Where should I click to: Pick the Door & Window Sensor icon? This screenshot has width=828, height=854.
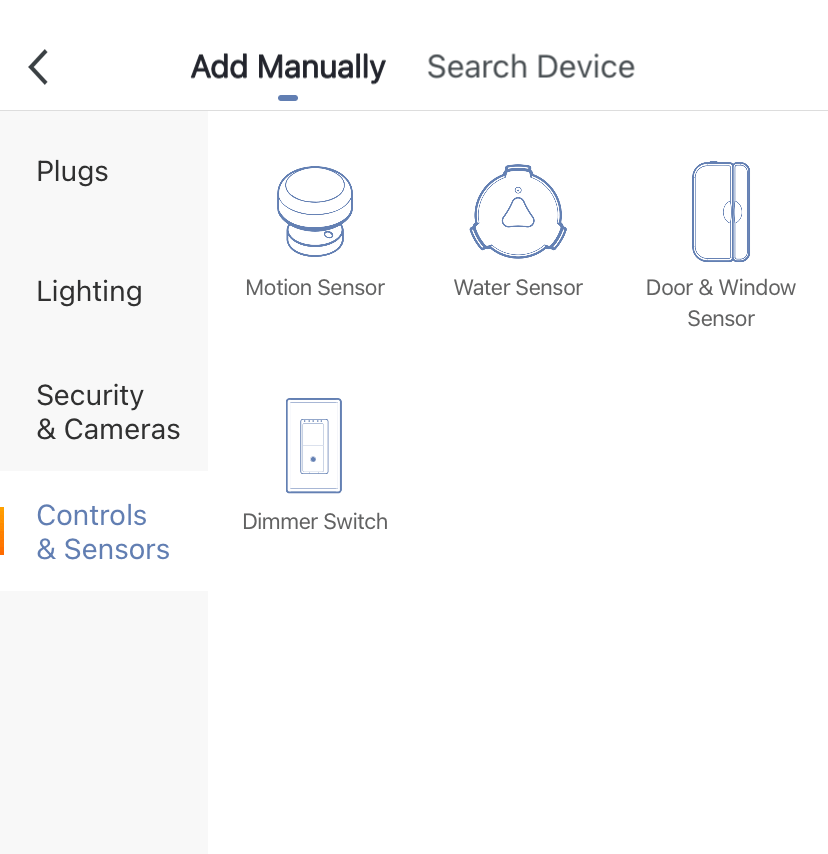[721, 211]
